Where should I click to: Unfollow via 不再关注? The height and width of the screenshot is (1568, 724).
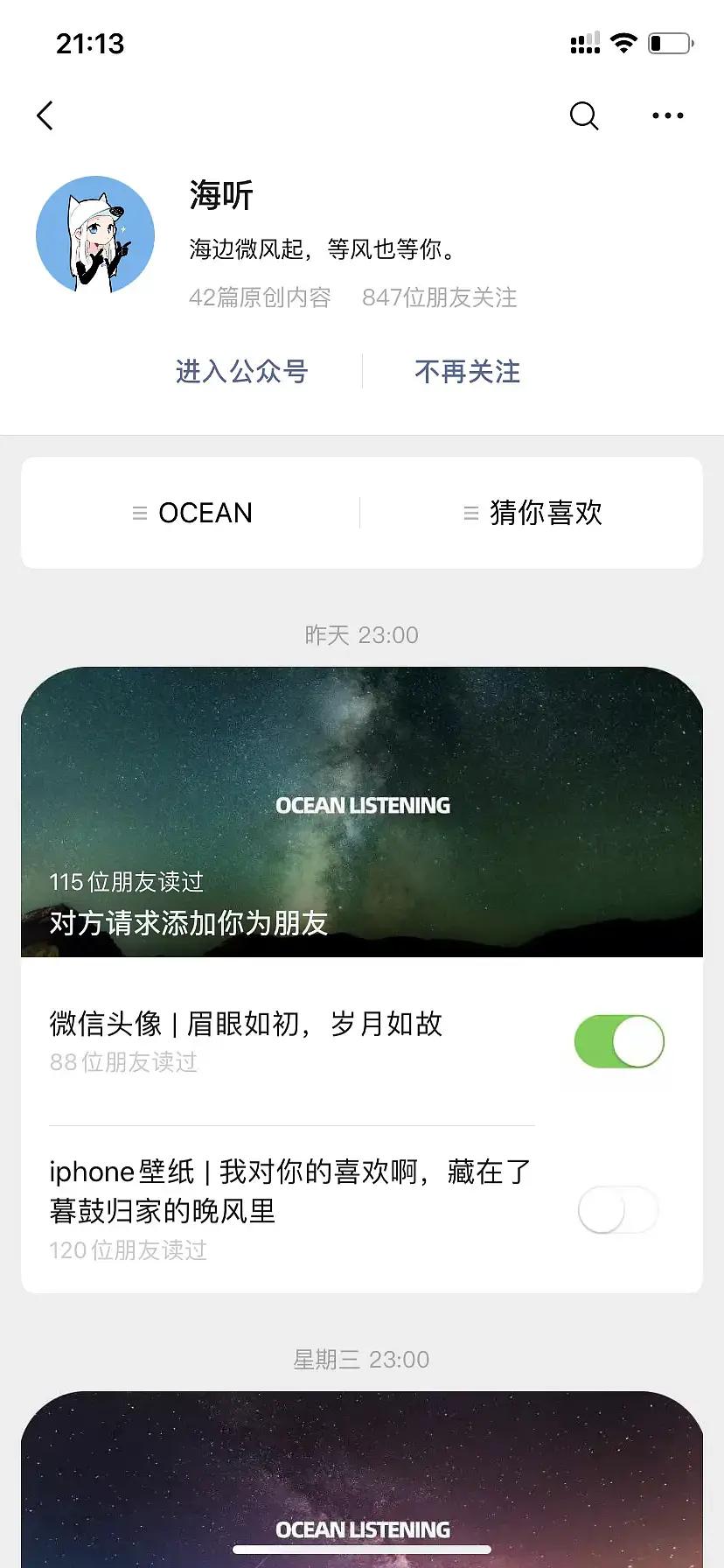[467, 372]
